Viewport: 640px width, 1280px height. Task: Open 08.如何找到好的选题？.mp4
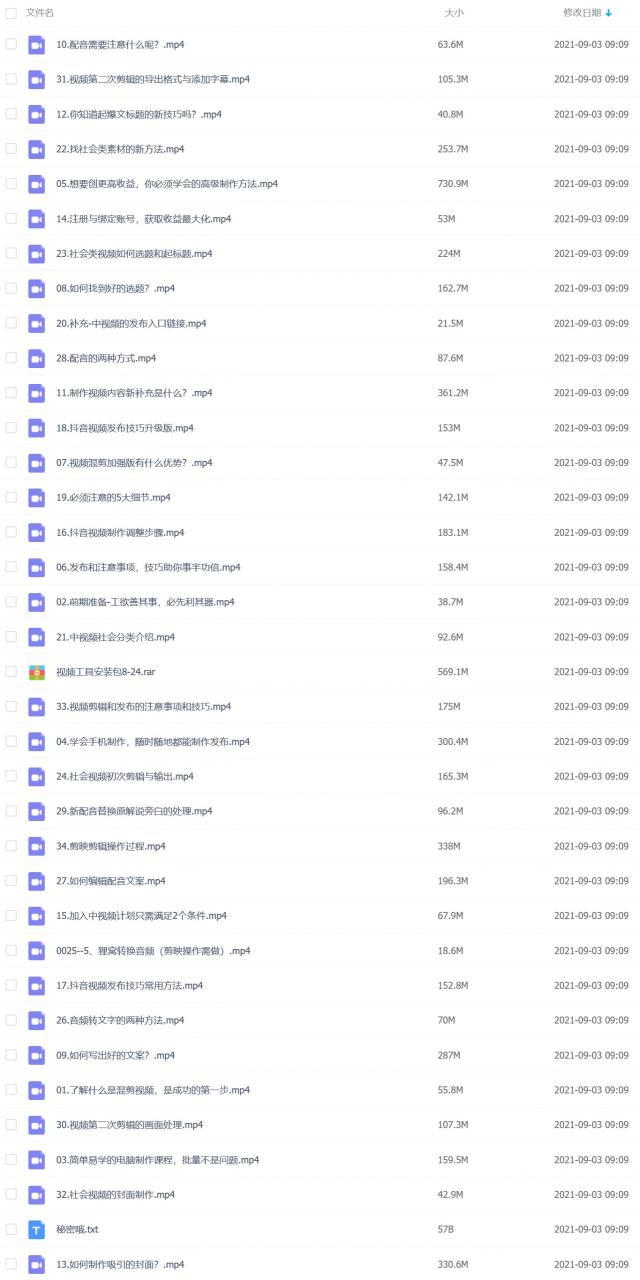point(116,288)
